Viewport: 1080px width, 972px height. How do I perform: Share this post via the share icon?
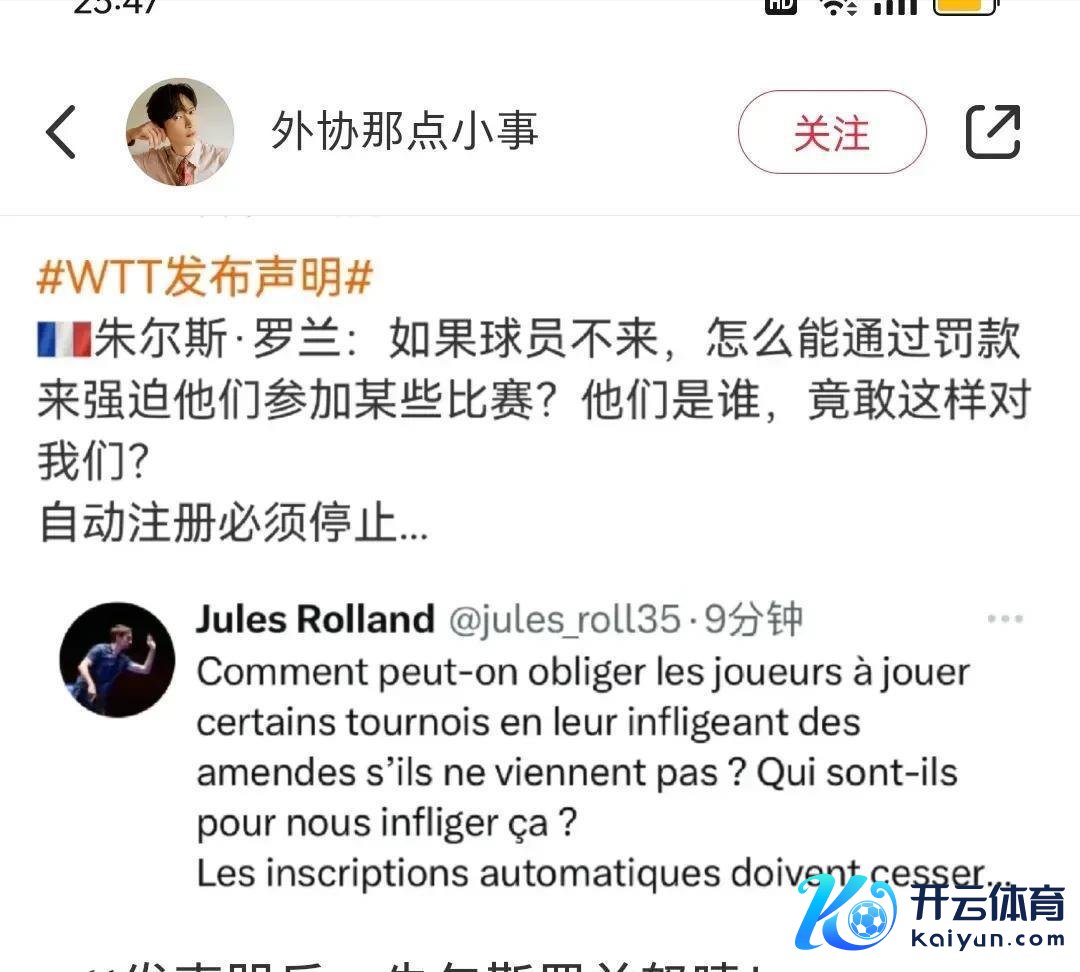click(992, 132)
